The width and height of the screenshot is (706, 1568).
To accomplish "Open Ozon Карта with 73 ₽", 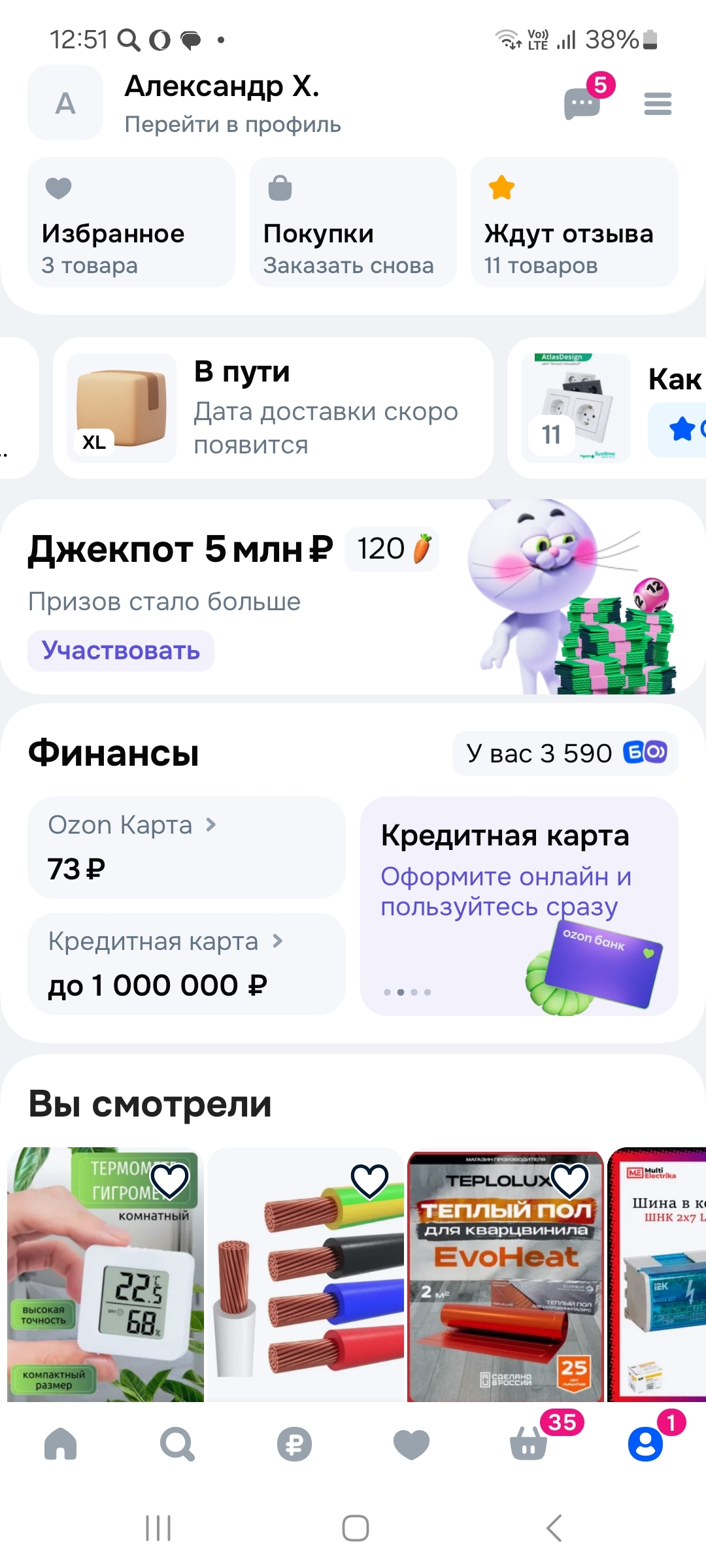I will click(186, 847).
